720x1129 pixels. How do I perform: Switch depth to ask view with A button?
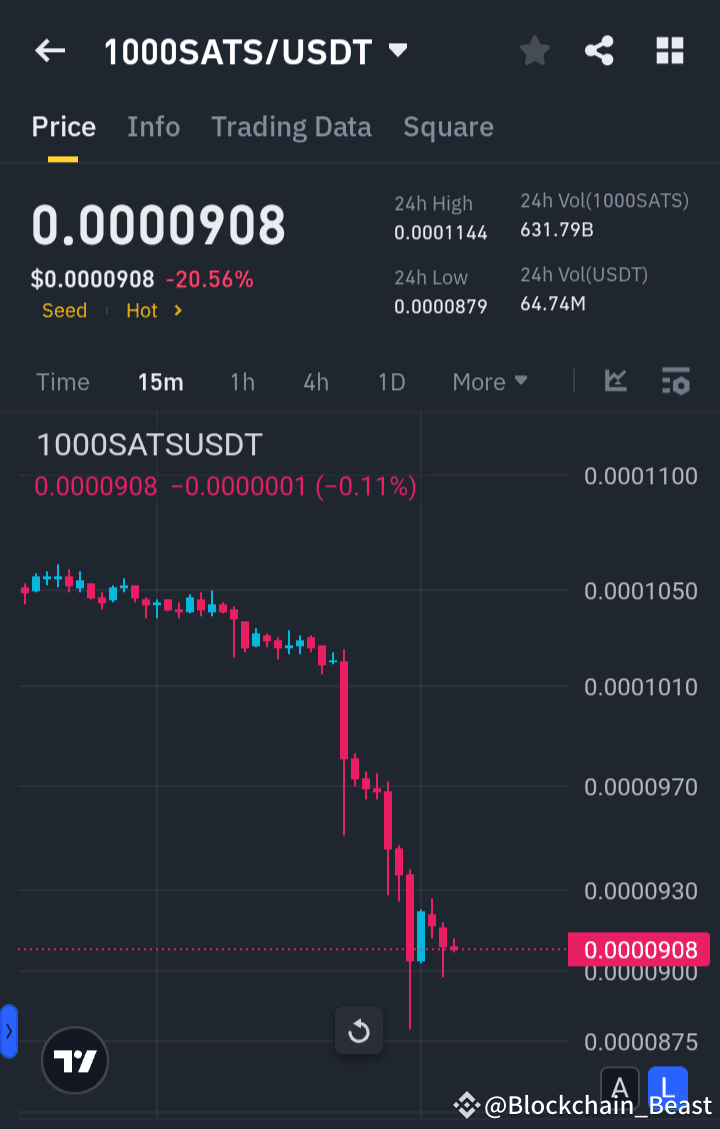click(620, 1088)
